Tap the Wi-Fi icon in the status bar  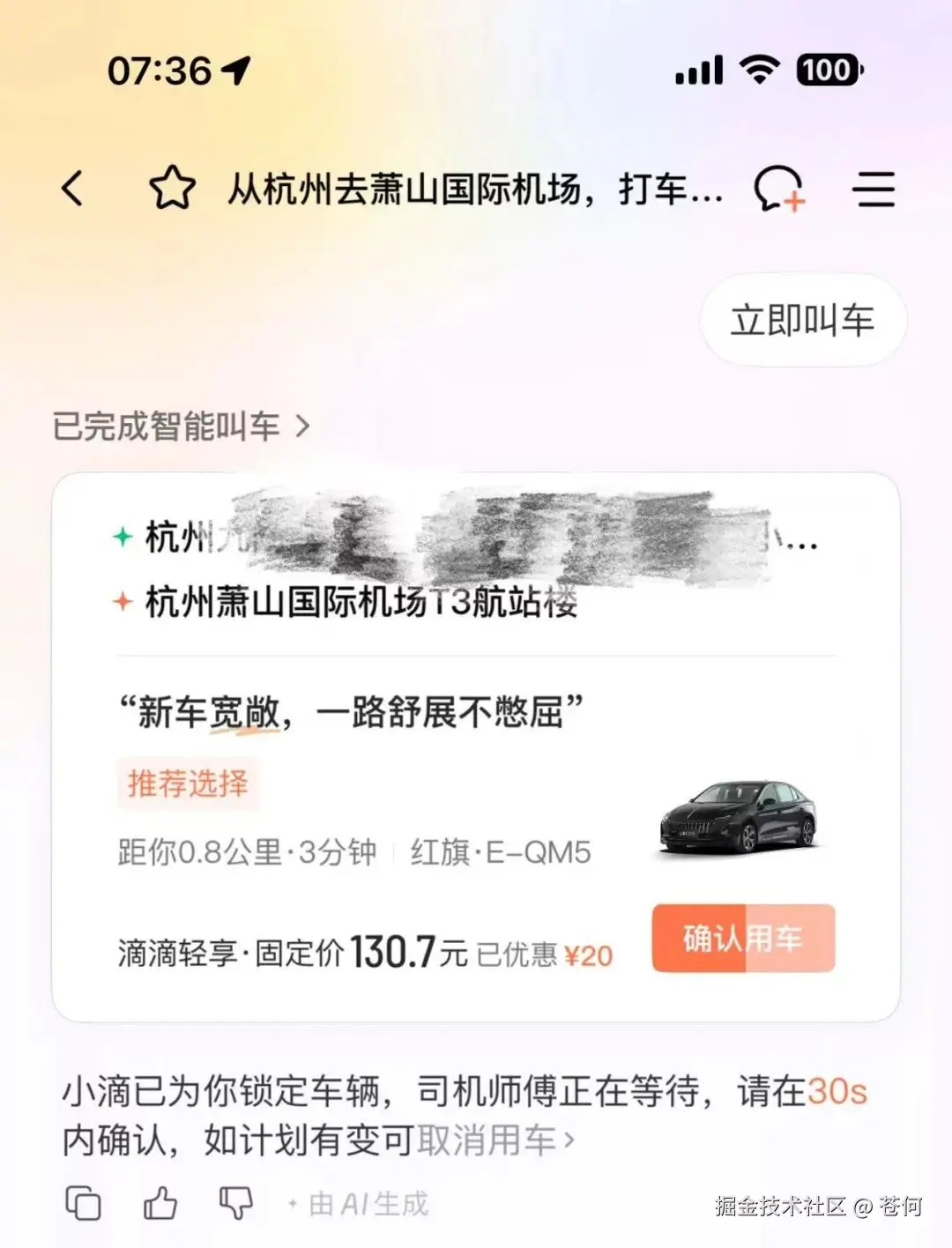click(760, 69)
